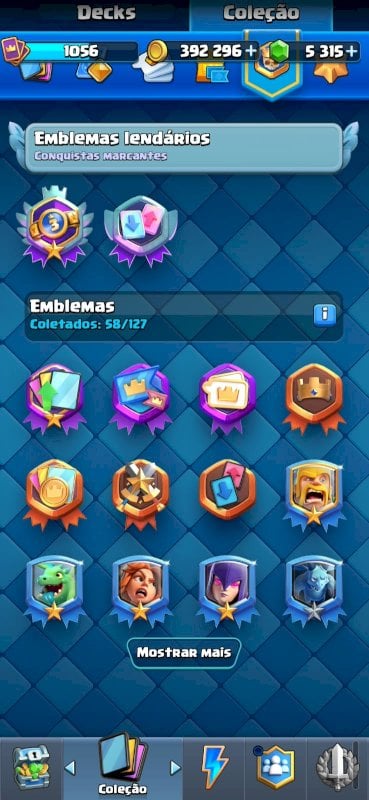The width and height of the screenshot is (369, 800).
Task: Open the legendary number 3 badge
Action: pyautogui.click(x=55, y=227)
